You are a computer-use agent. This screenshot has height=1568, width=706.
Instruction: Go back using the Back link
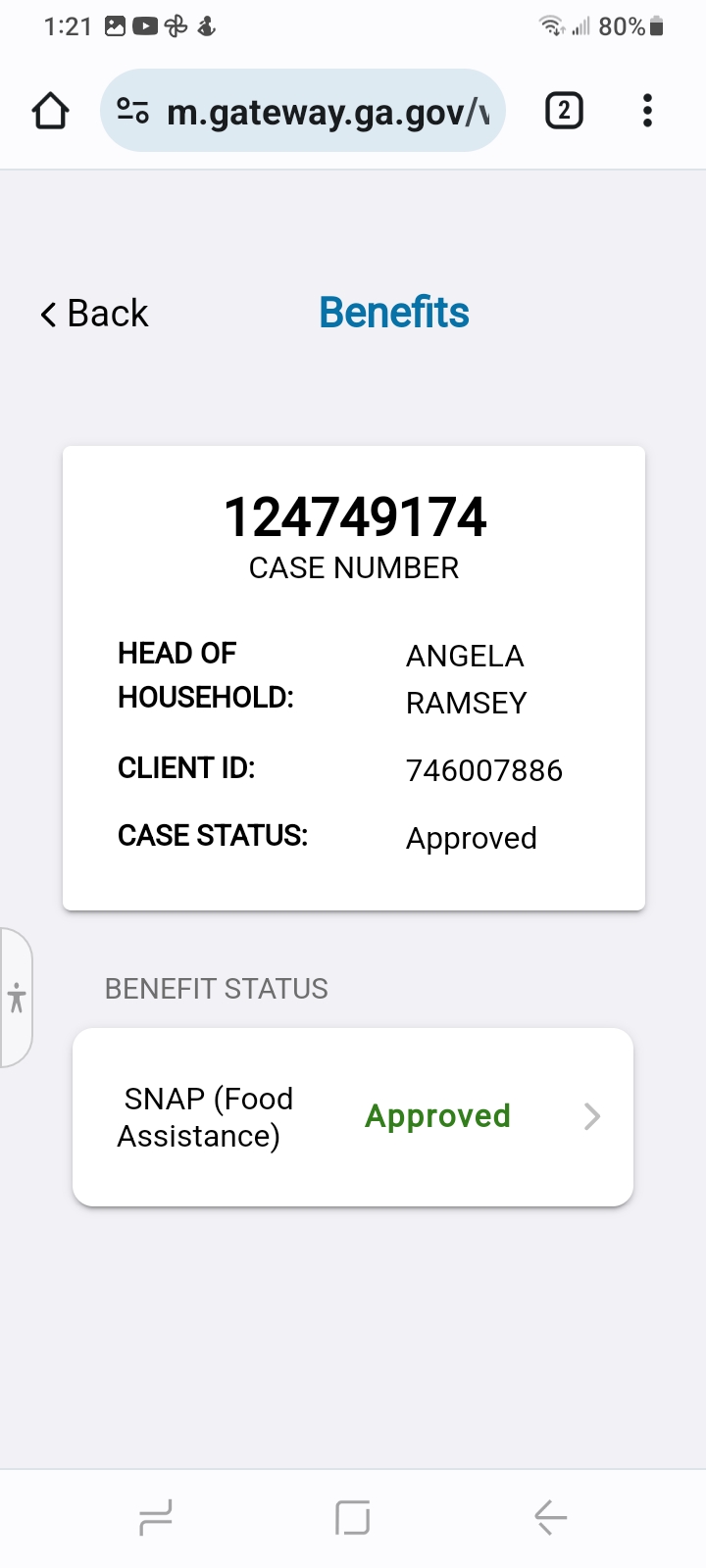[x=94, y=314]
